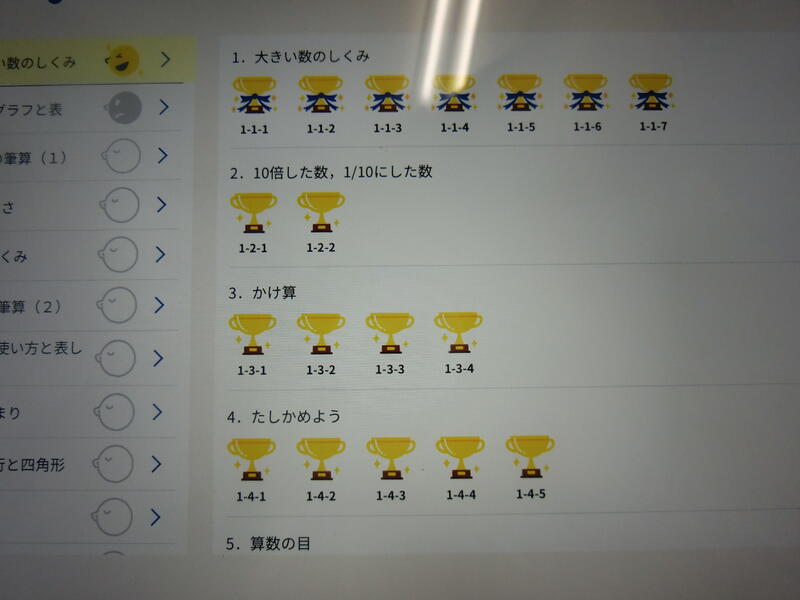Open lesson trophy 1-4-4
This screenshot has height=600, width=800.
click(460, 459)
